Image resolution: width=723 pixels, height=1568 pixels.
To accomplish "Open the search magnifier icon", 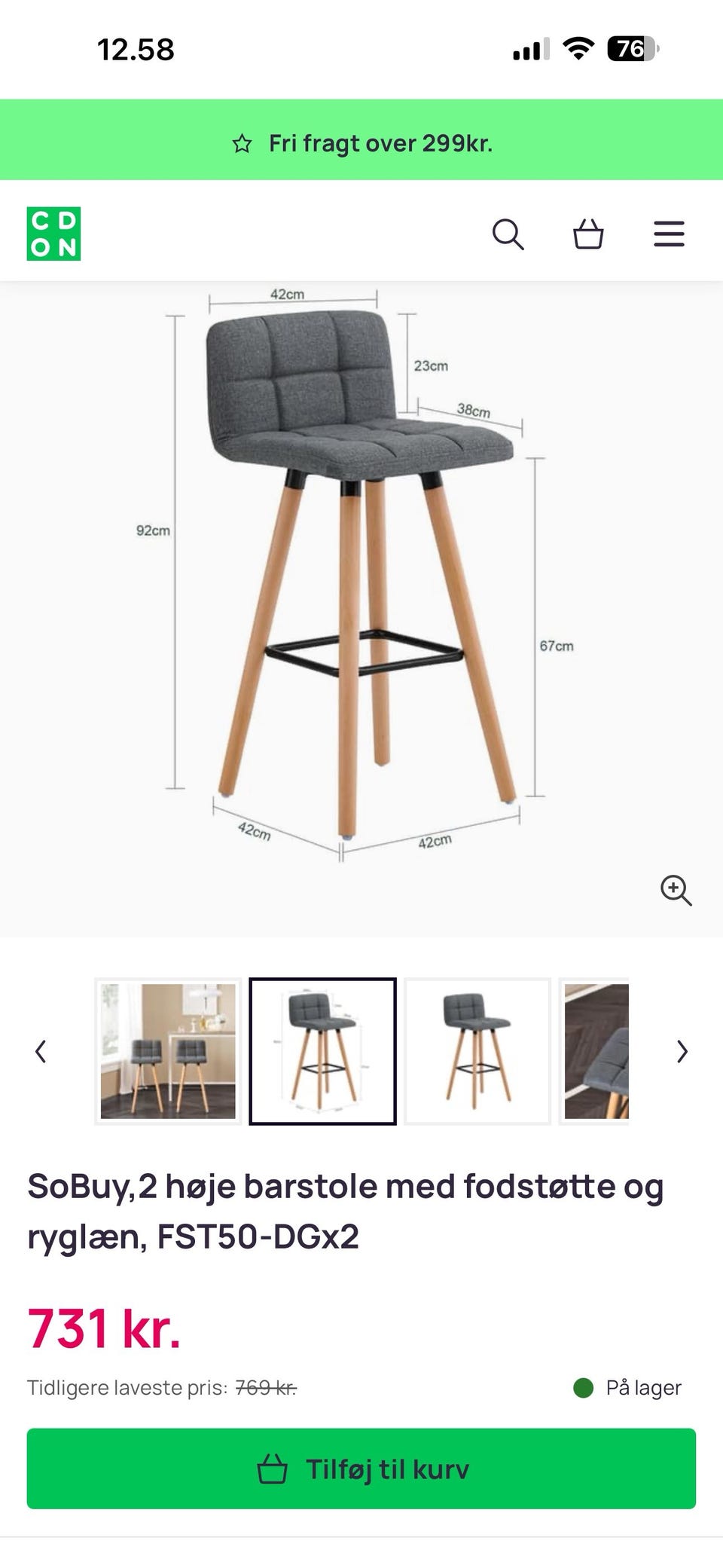I will tap(508, 234).
